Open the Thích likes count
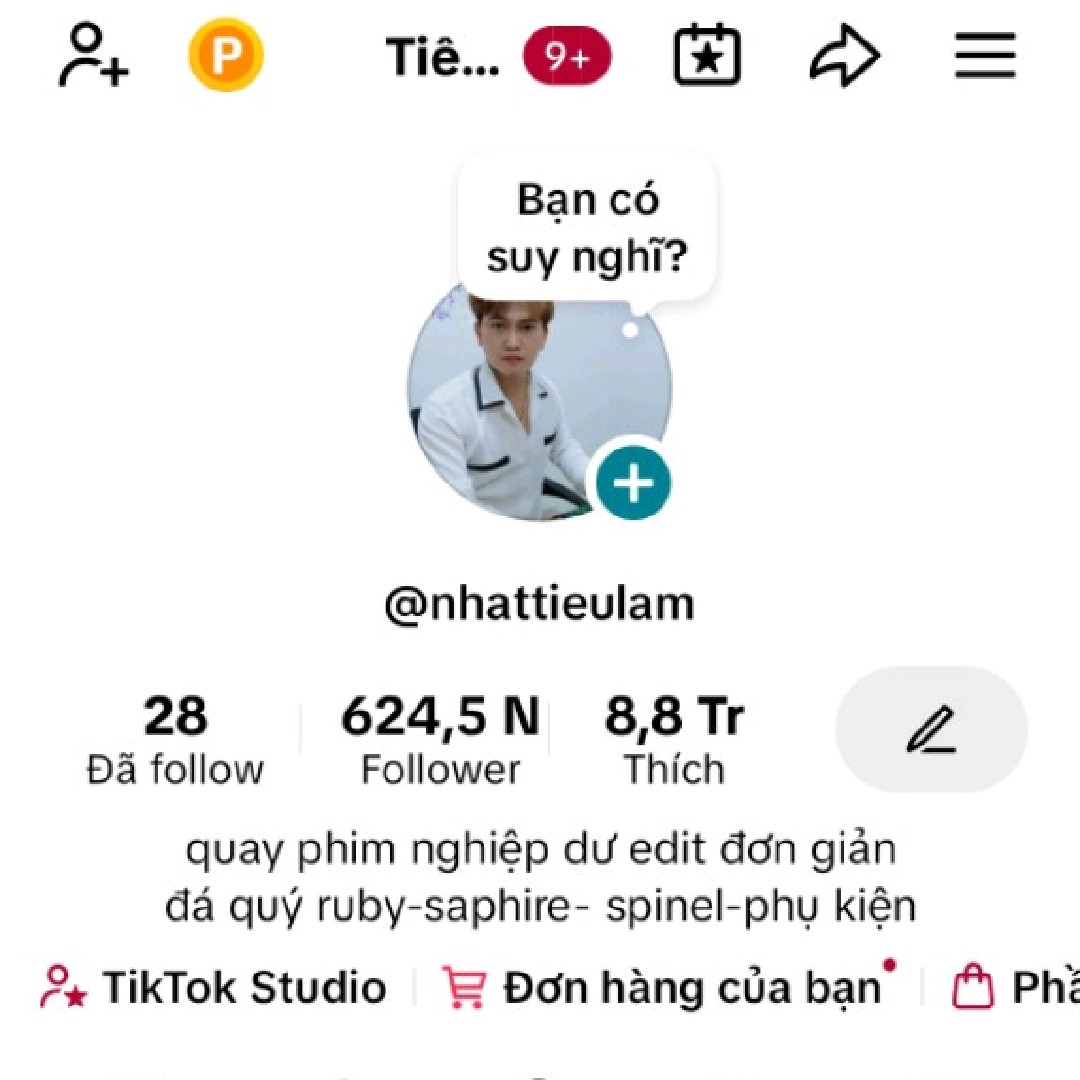 click(x=674, y=740)
